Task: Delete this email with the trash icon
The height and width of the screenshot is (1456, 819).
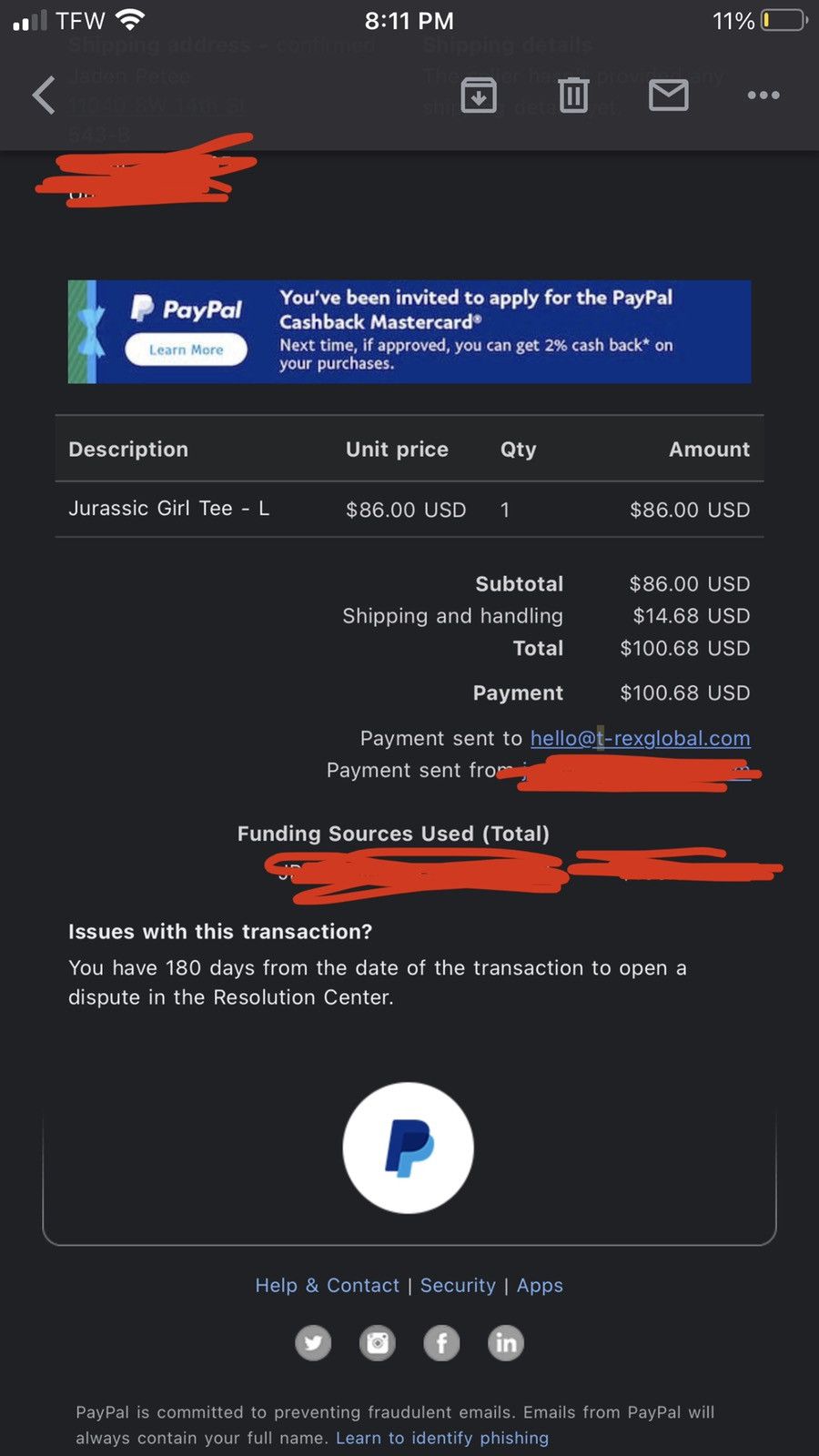Action: click(573, 95)
